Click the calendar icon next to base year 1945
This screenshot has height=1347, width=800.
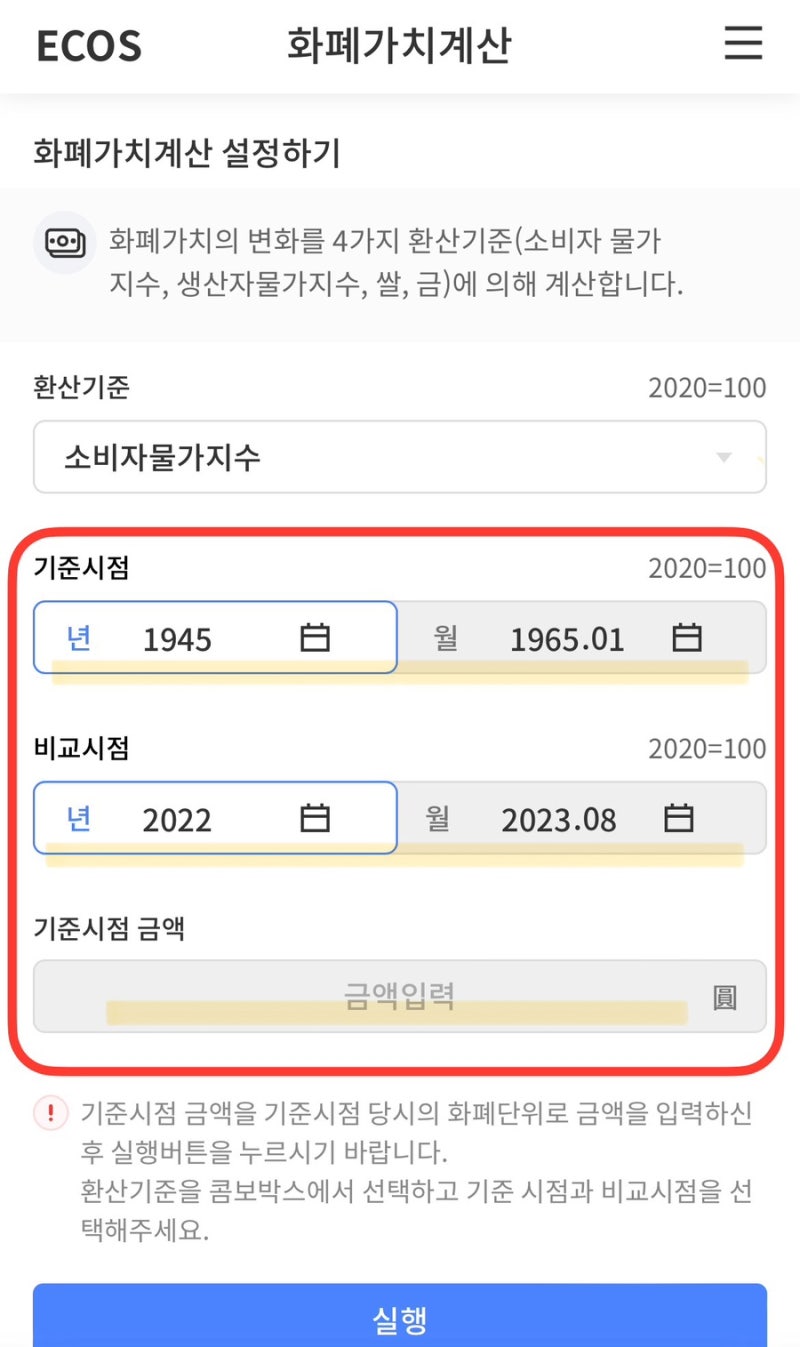pos(316,638)
